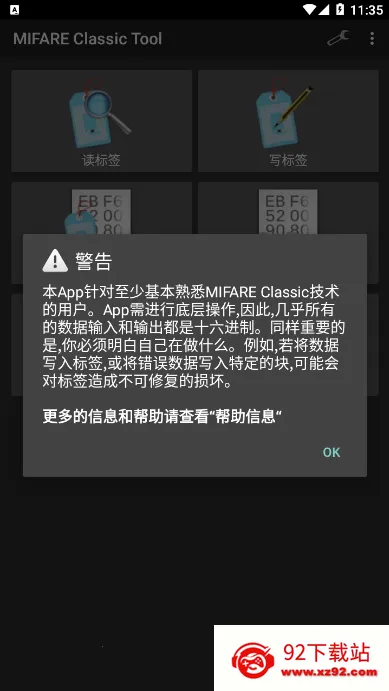389x691 pixels.
Task: Open the overflow menu
Action: [x=372, y=38]
